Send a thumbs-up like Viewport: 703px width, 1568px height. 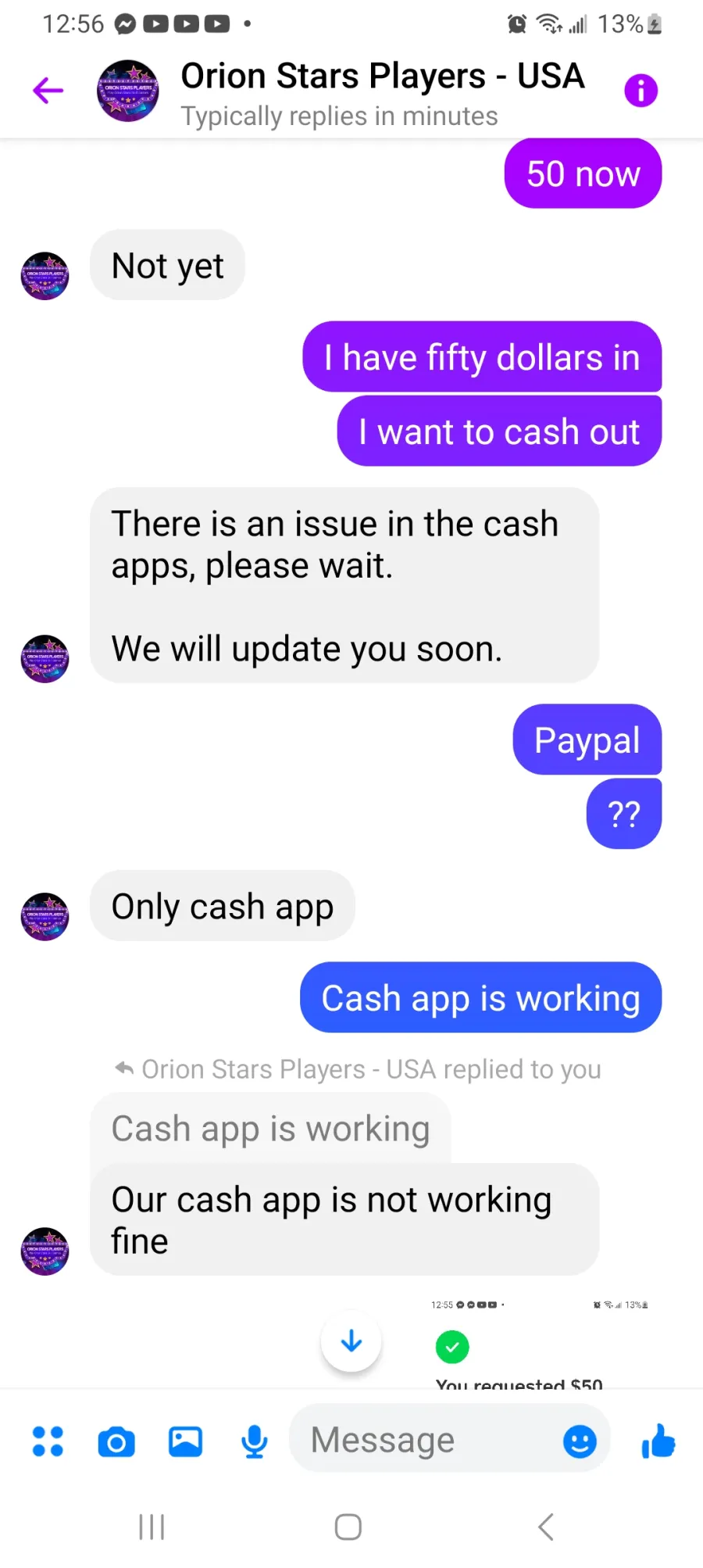[658, 1441]
